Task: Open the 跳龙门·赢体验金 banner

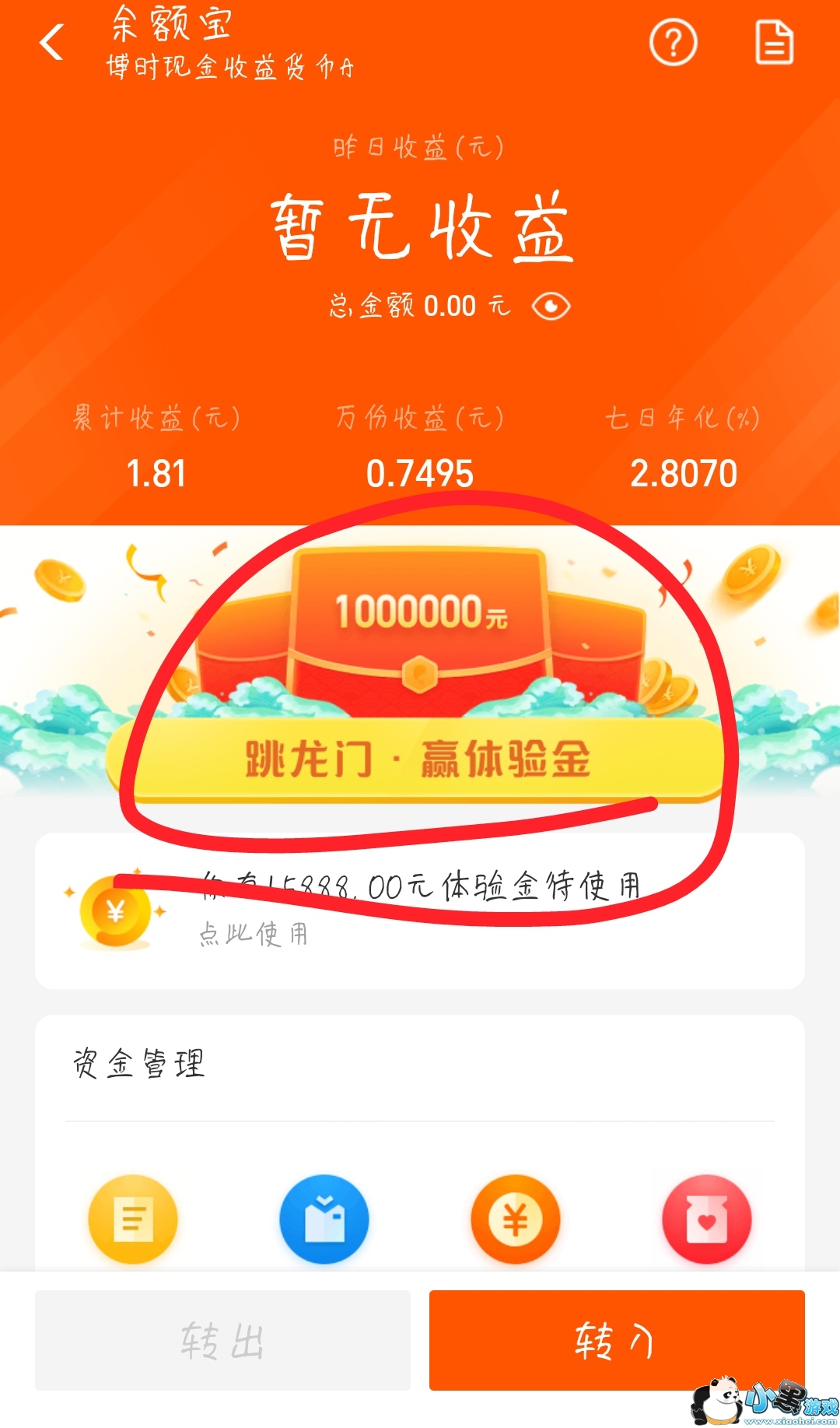Action: coord(420,759)
